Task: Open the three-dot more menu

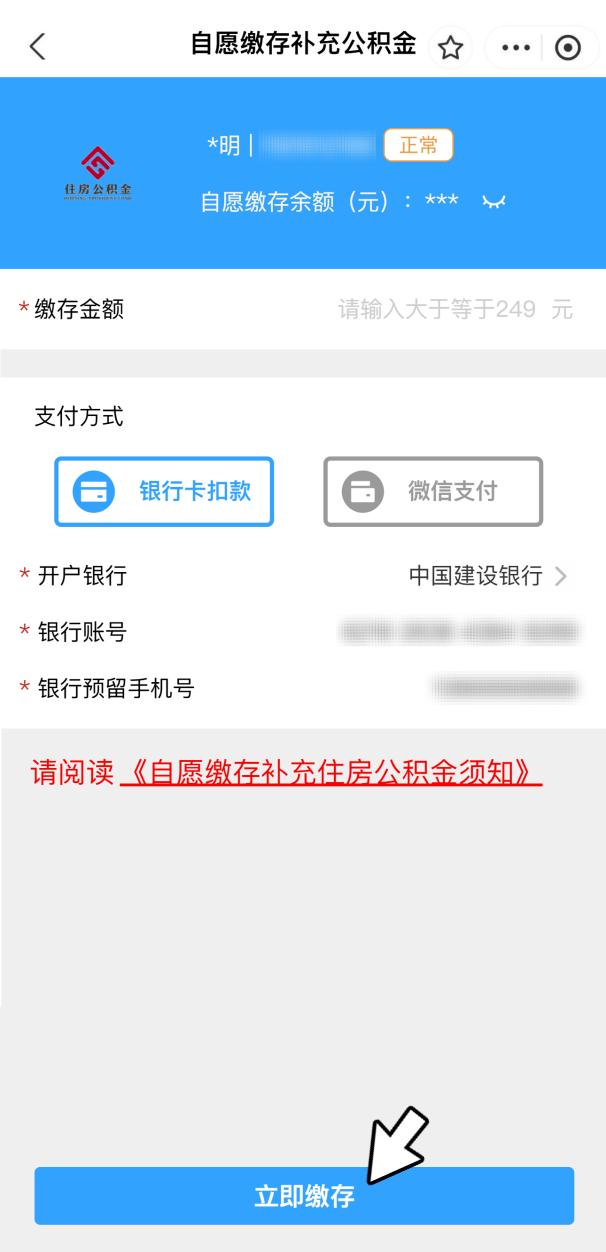Action: (x=516, y=47)
